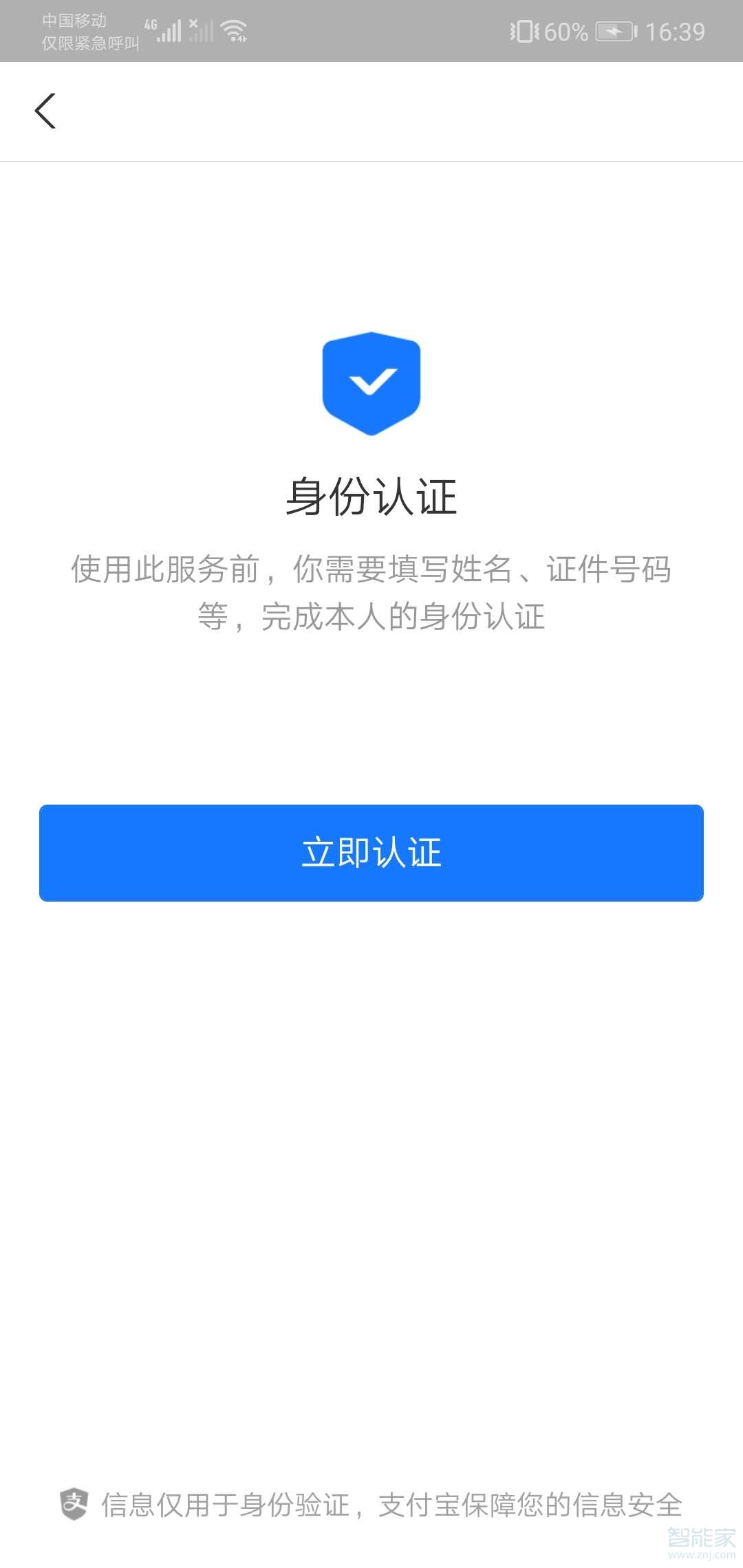Click the 4G network indicator
743x1568 pixels.
(x=150, y=24)
